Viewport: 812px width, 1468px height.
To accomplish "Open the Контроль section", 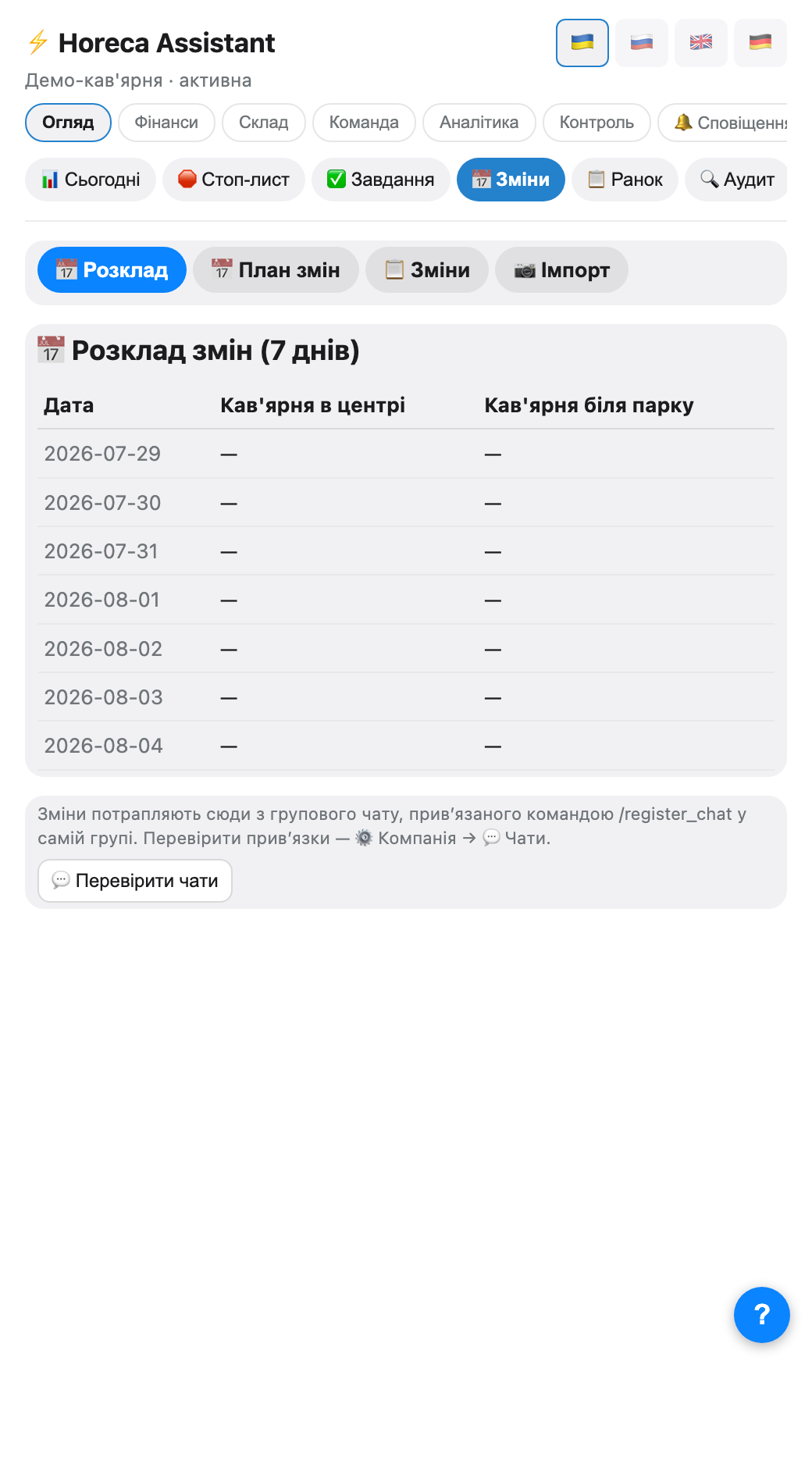I will (x=597, y=123).
